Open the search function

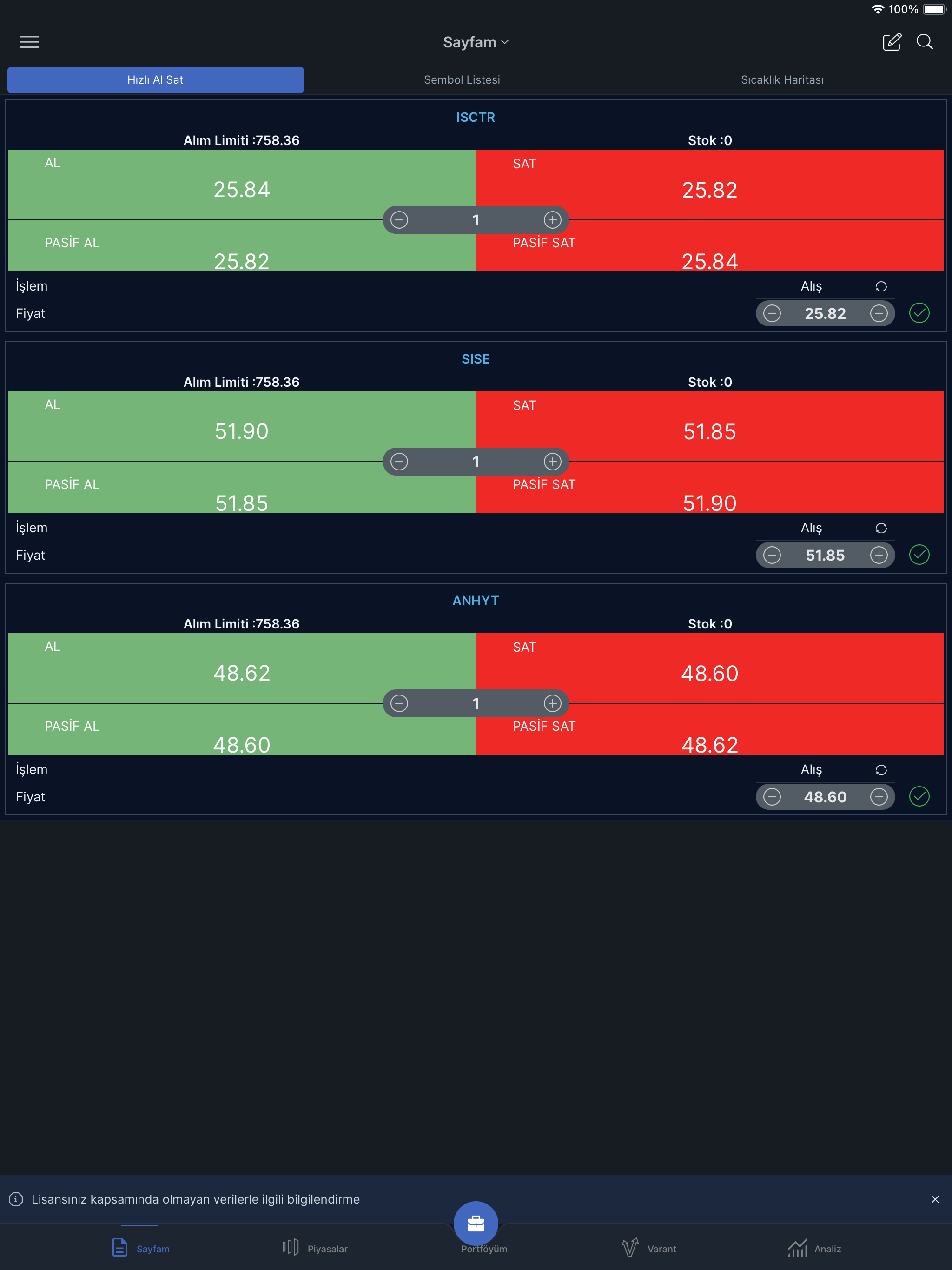(925, 41)
